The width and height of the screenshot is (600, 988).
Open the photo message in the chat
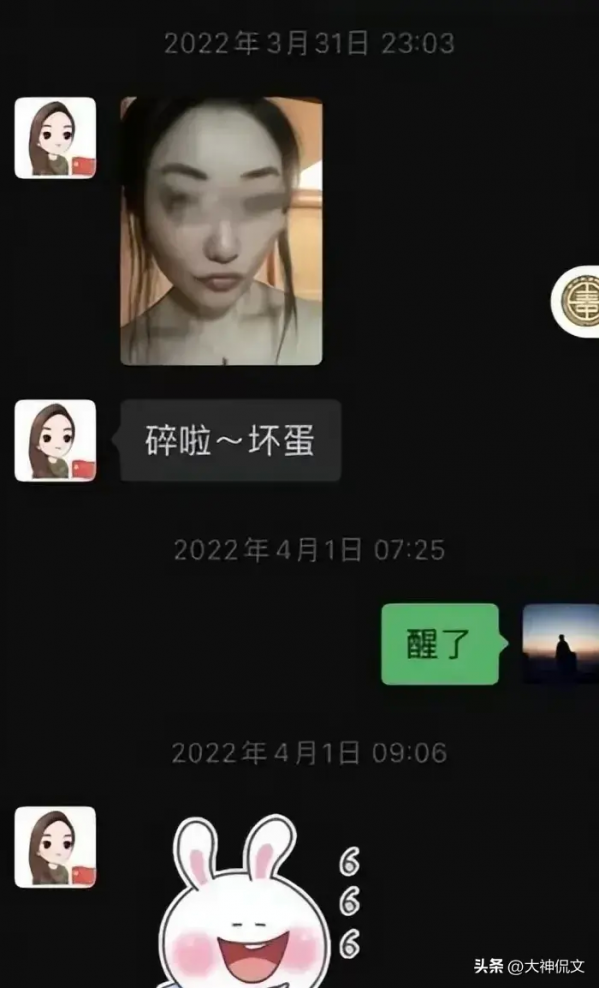(221, 231)
